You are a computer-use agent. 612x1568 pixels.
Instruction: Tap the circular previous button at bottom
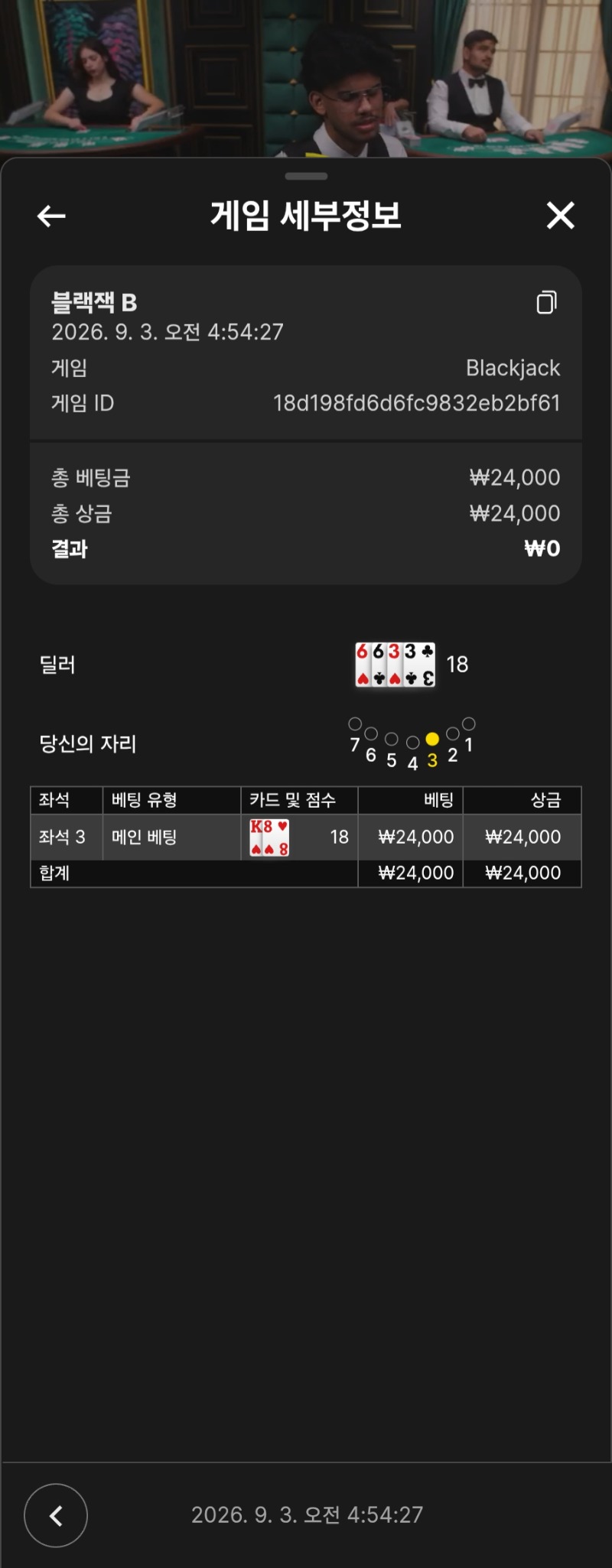click(56, 1515)
